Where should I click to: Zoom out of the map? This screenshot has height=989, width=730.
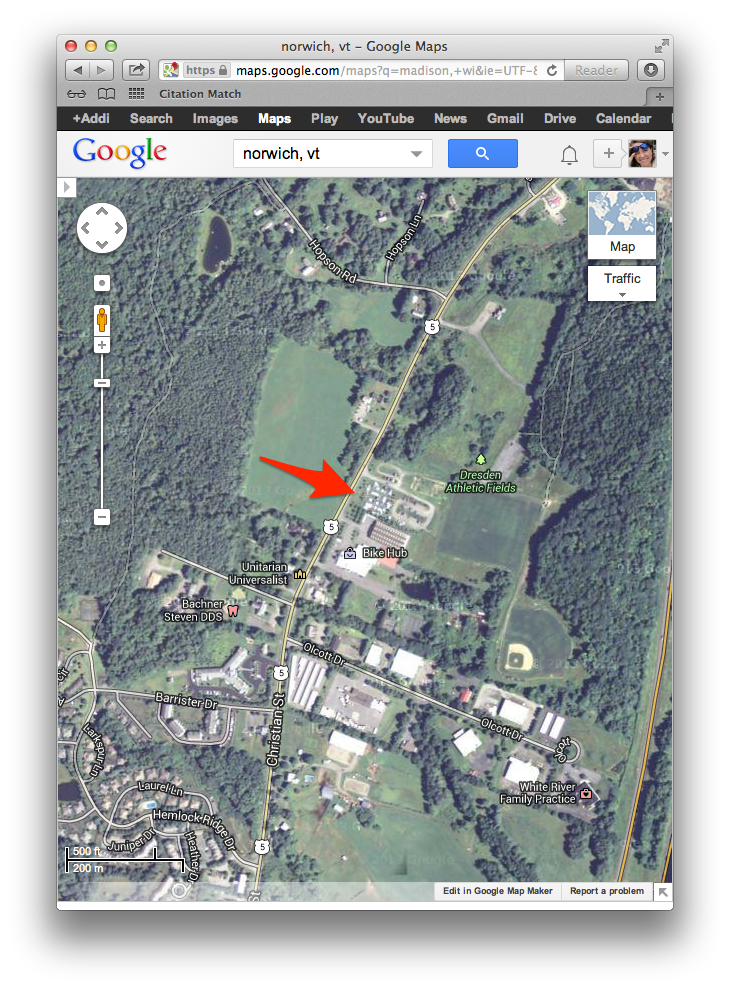[101, 517]
